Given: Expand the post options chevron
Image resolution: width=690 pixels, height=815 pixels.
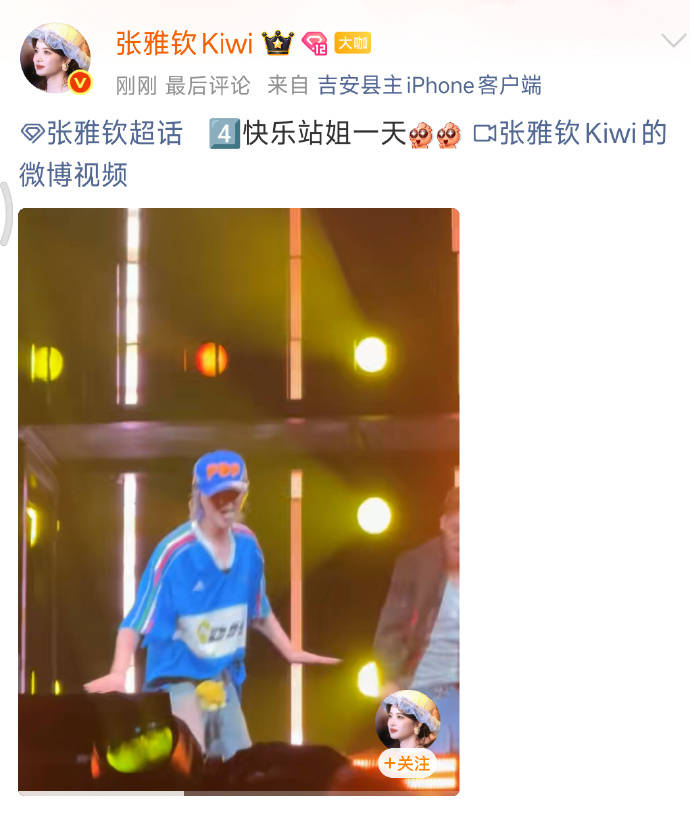Looking at the screenshot, I should [x=673, y=41].
